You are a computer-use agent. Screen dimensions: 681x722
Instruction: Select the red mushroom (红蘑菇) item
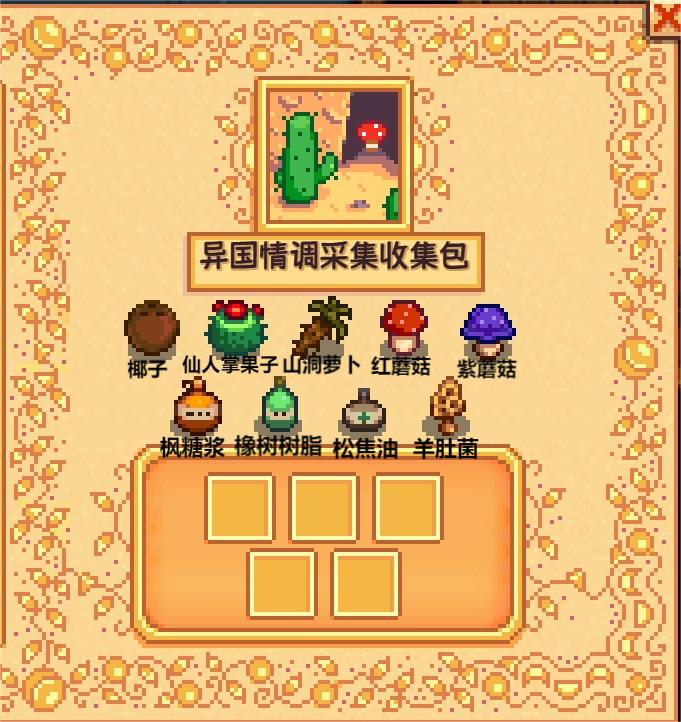(403, 325)
